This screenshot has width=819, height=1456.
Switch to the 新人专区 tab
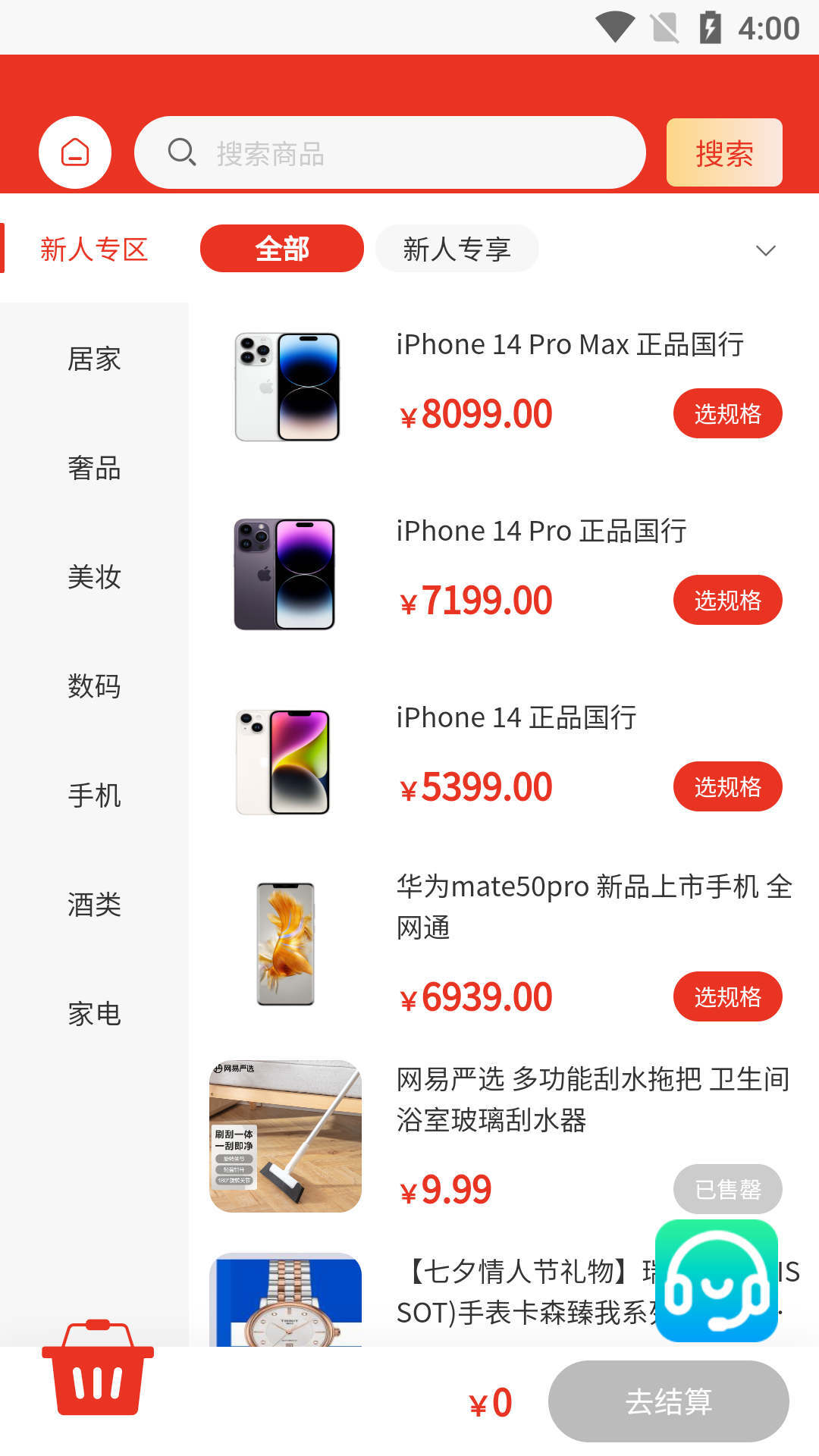click(x=93, y=249)
